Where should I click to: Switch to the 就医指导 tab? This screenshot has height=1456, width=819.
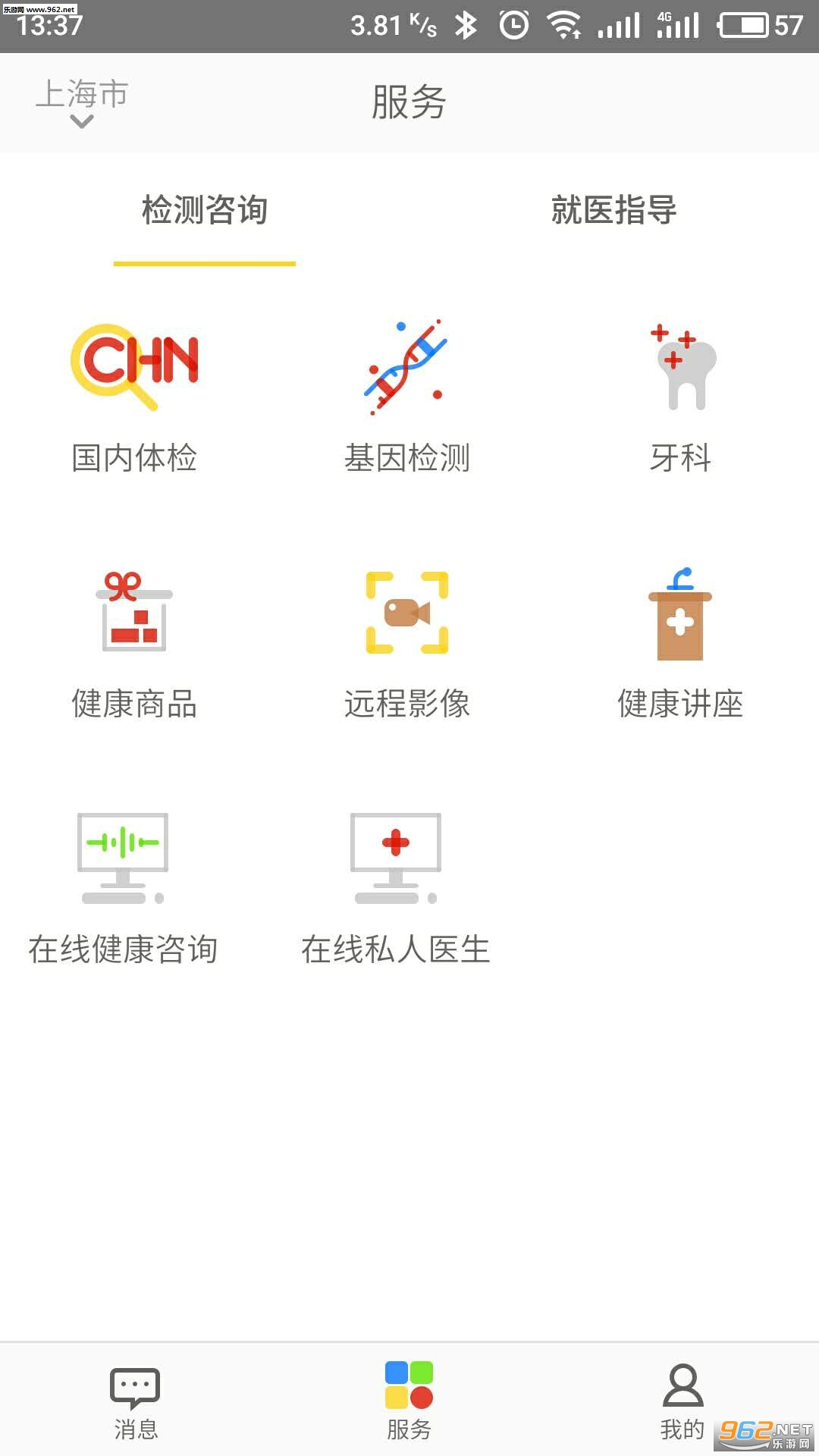pos(613,211)
